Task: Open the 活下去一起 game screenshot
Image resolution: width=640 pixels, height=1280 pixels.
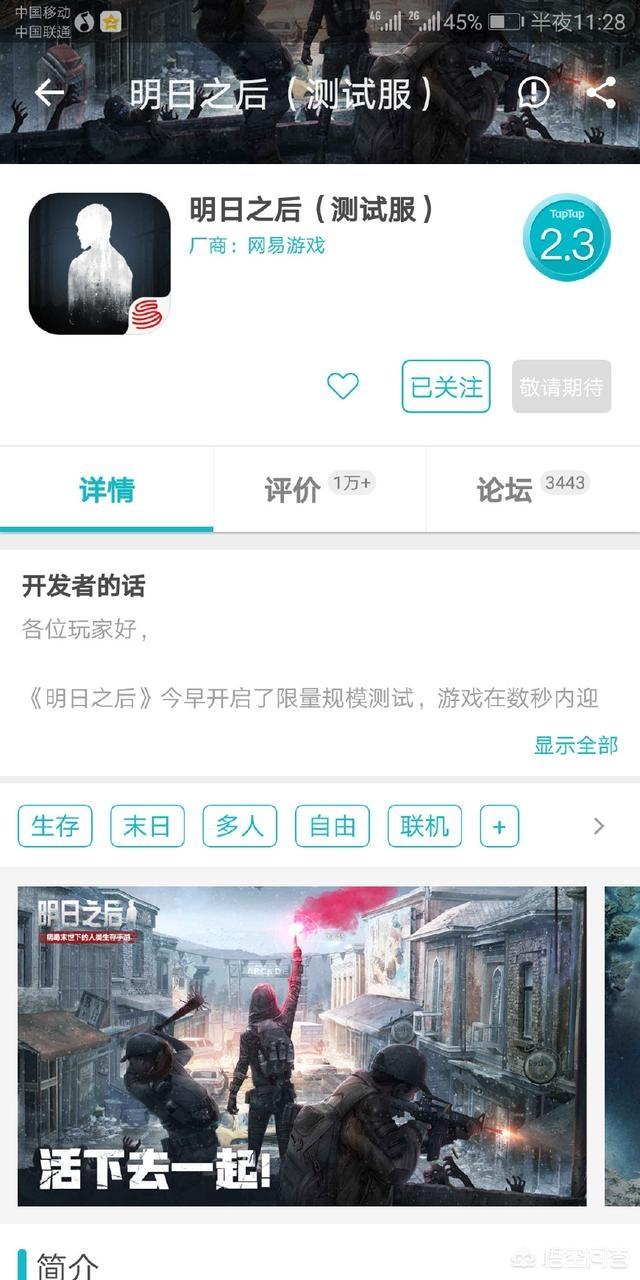Action: (302, 1046)
